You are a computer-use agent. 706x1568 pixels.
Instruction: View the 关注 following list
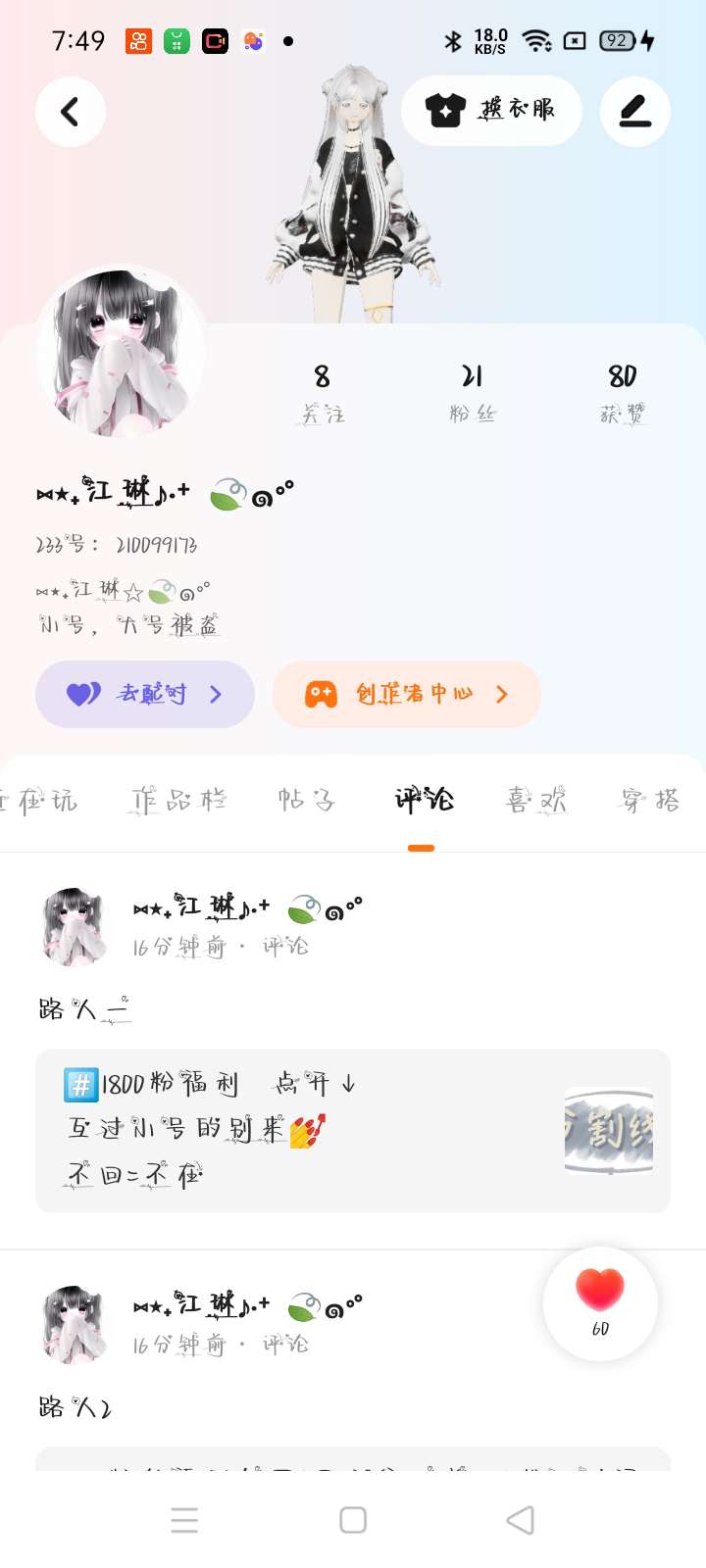coord(322,392)
